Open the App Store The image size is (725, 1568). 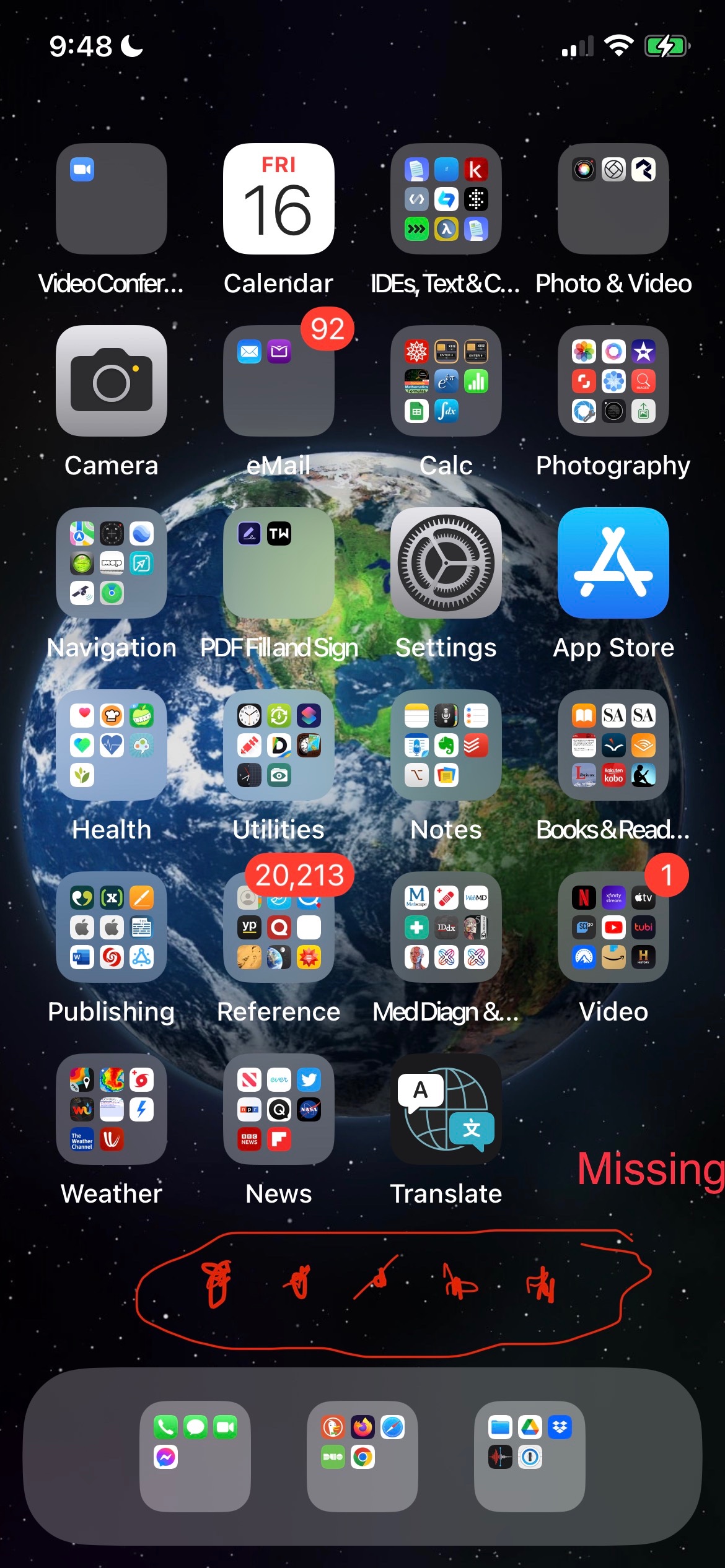click(613, 562)
